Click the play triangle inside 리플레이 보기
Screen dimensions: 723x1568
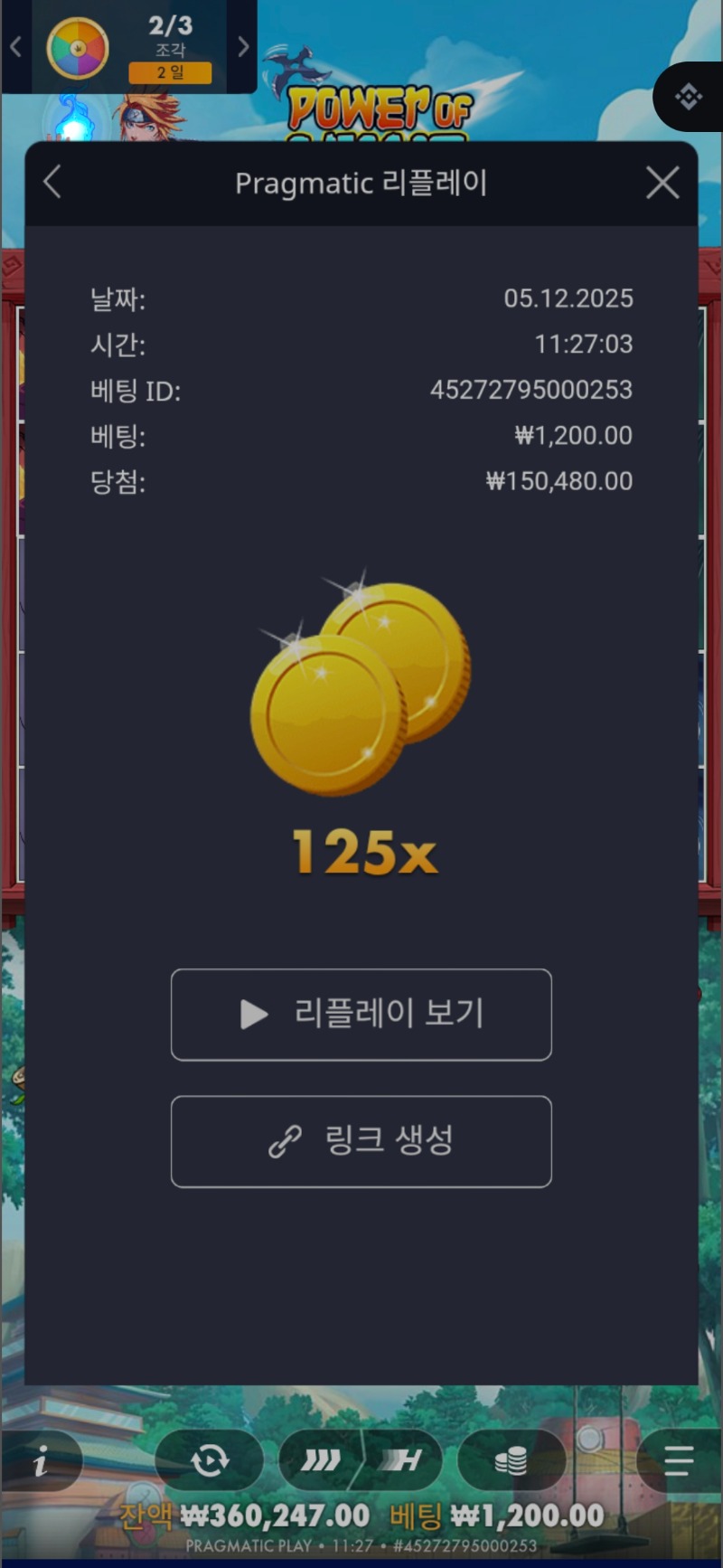point(251,1015)
